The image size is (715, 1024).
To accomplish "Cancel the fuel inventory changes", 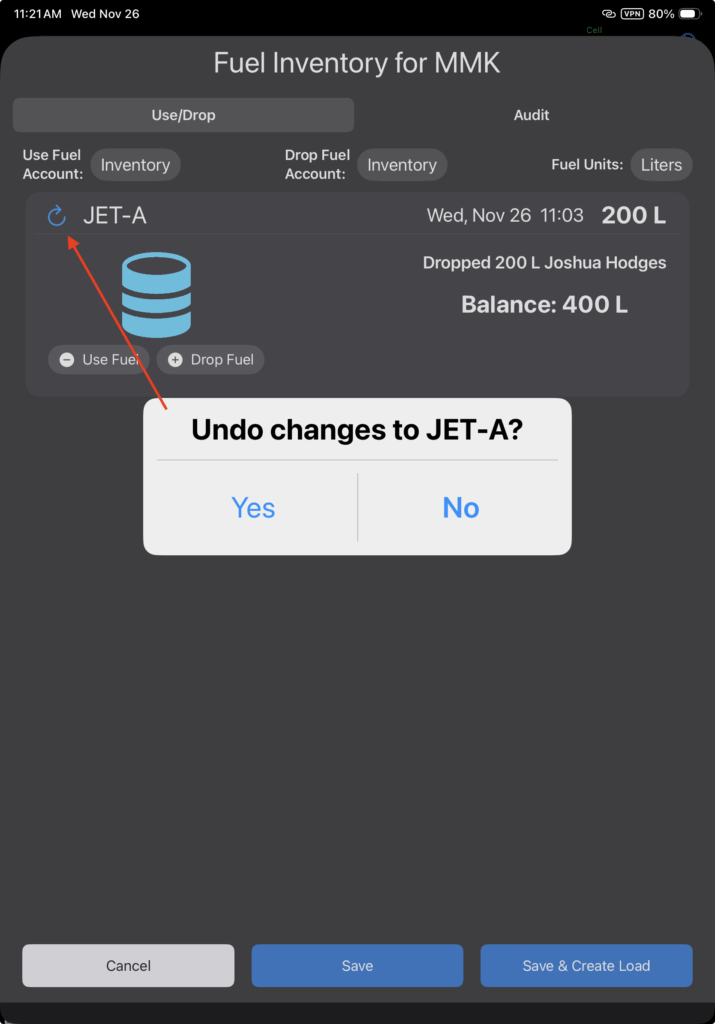I will click(128, 966).
